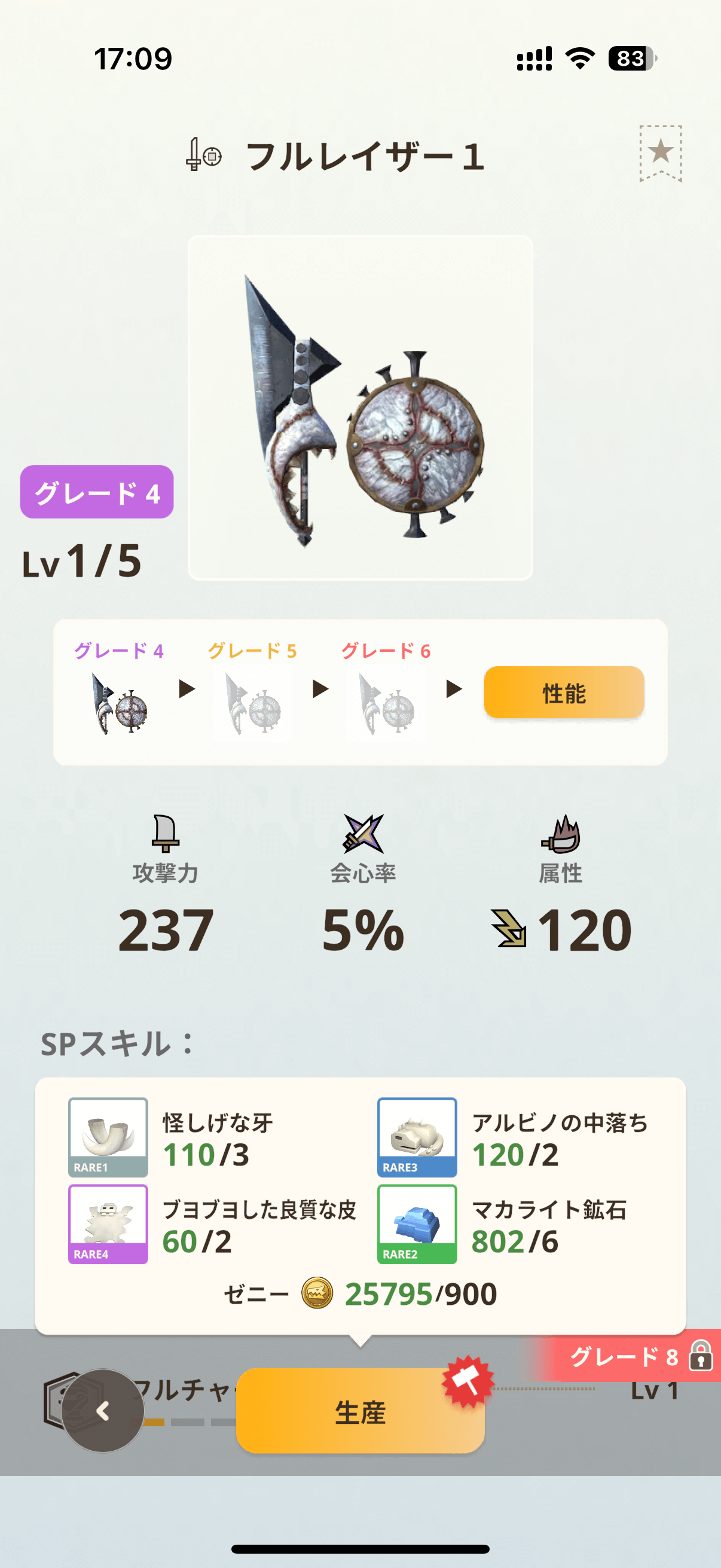This screenshot has height=1568, width=721.
Task: Open the ブヨブヨした良質な皮 material item
Action: [x=108, y=1224]
